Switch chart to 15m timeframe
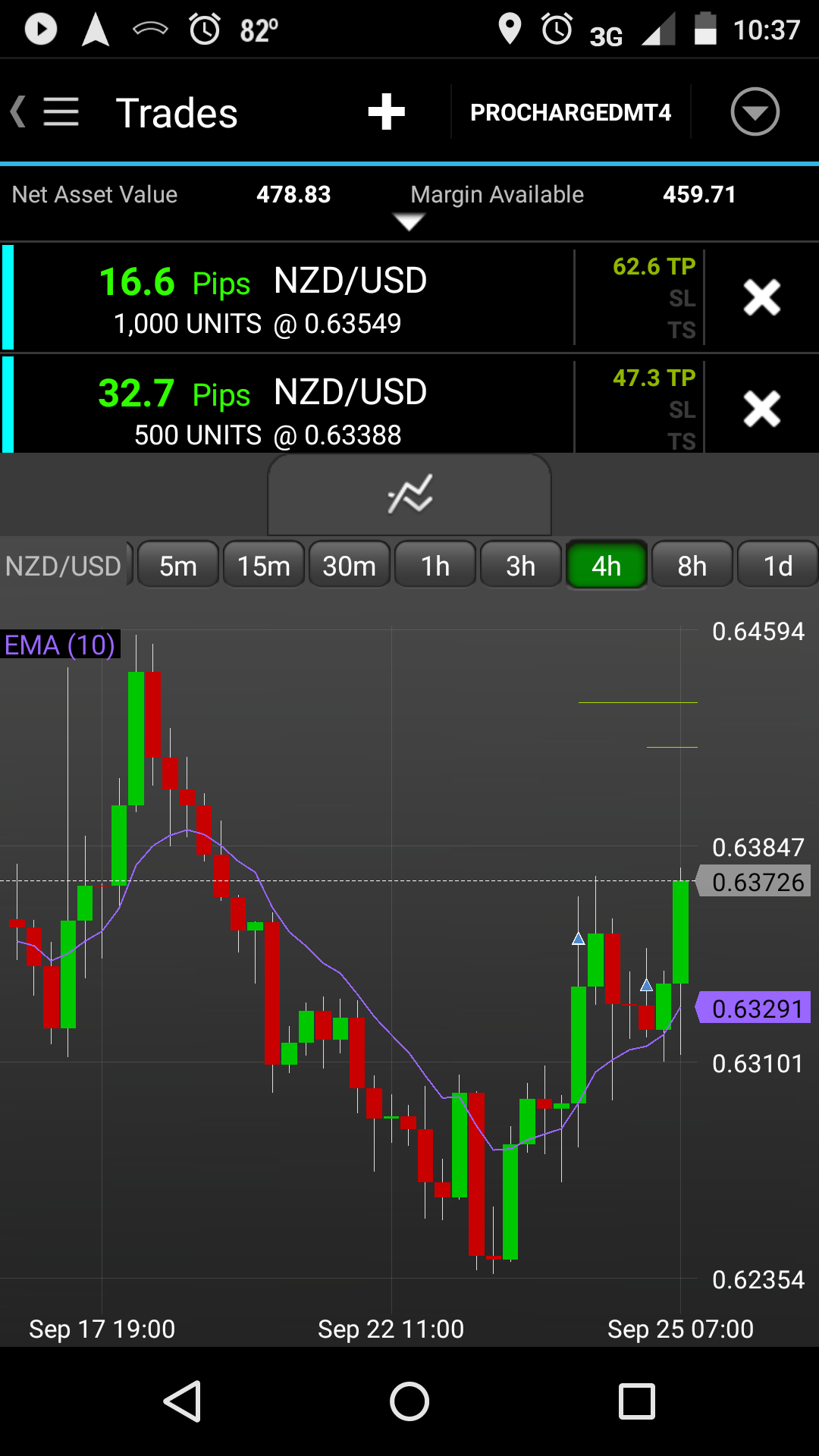The height and width of the screenshot is (1456, 819). [264, 566]
